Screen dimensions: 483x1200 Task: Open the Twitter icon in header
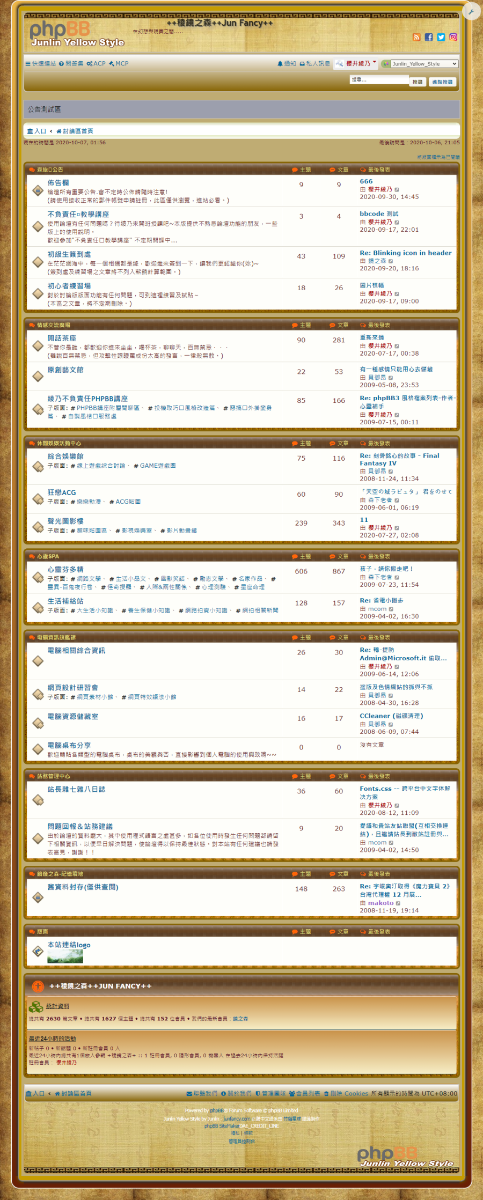(441, 37)
